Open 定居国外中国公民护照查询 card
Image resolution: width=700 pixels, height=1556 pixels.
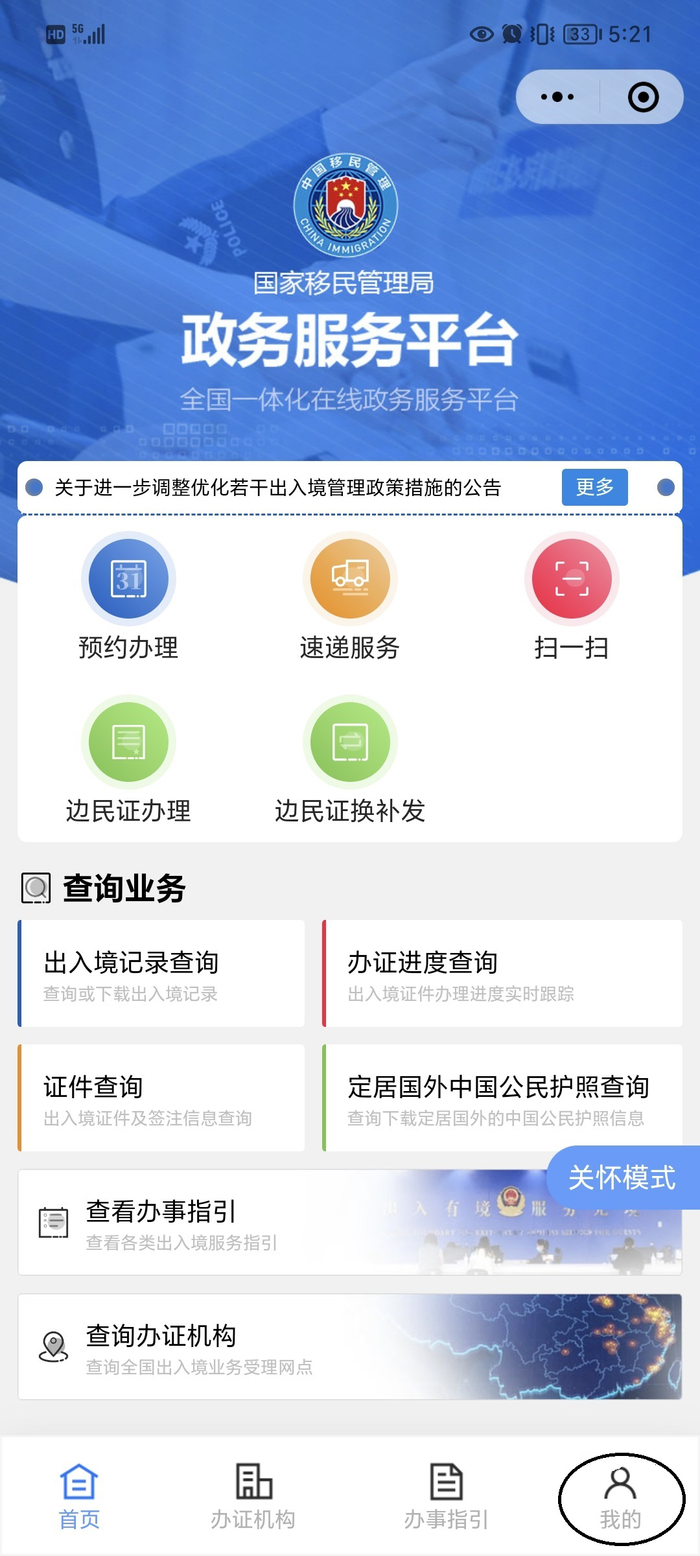click(x=503, y=1098)
